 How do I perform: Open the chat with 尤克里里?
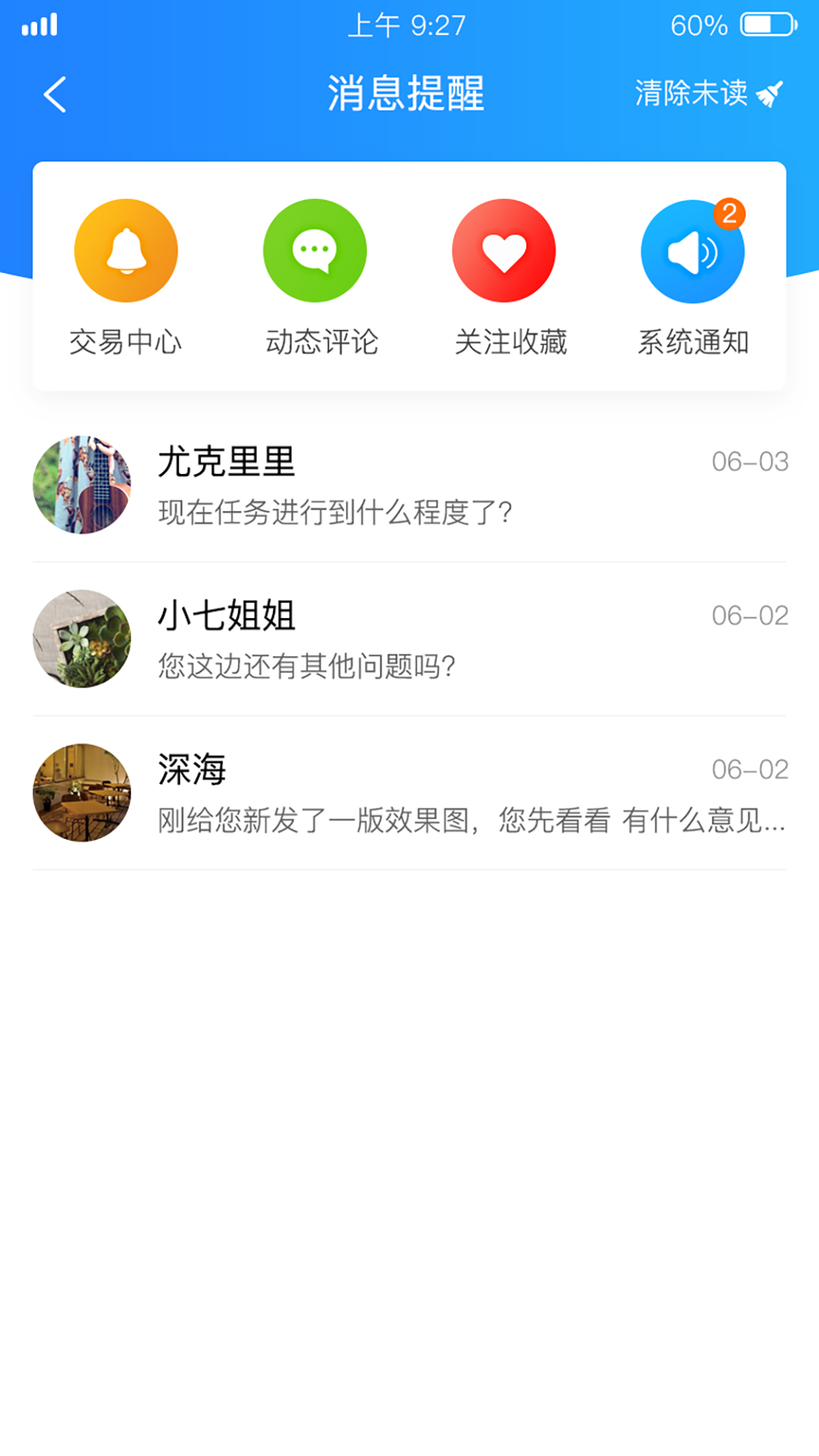click(409, 485)
